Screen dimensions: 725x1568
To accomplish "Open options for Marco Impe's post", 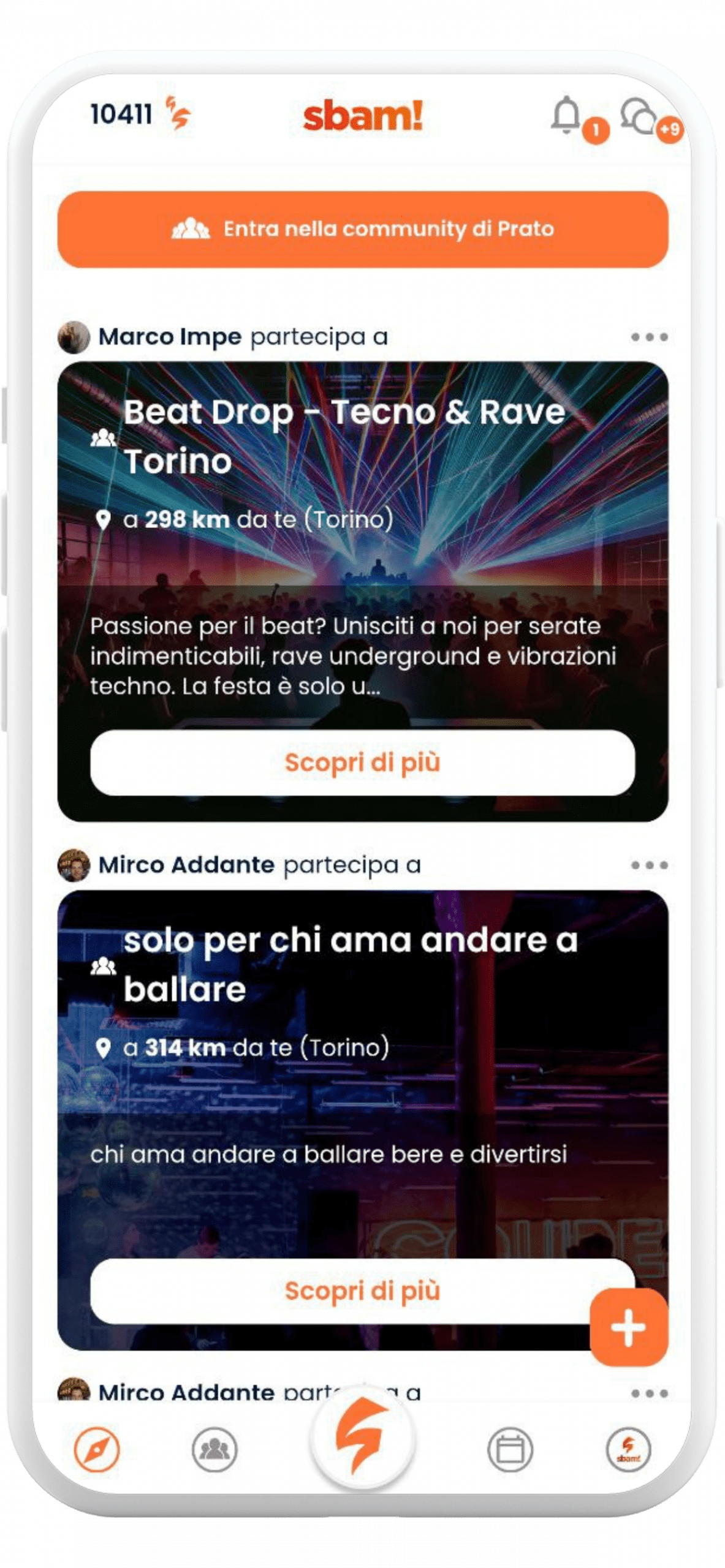I will [648, 337].
